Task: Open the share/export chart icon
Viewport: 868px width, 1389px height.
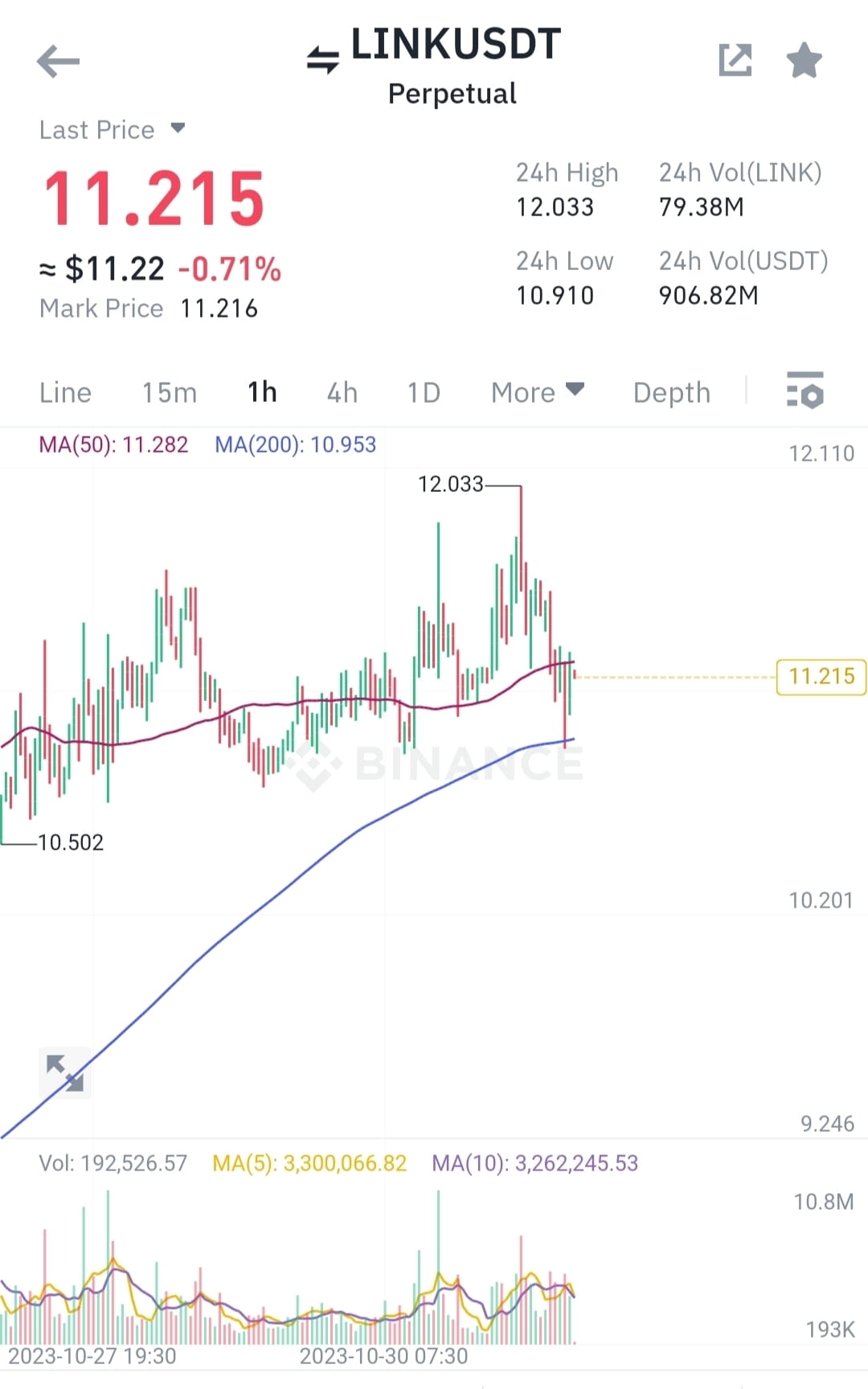Action: [735, 60]
